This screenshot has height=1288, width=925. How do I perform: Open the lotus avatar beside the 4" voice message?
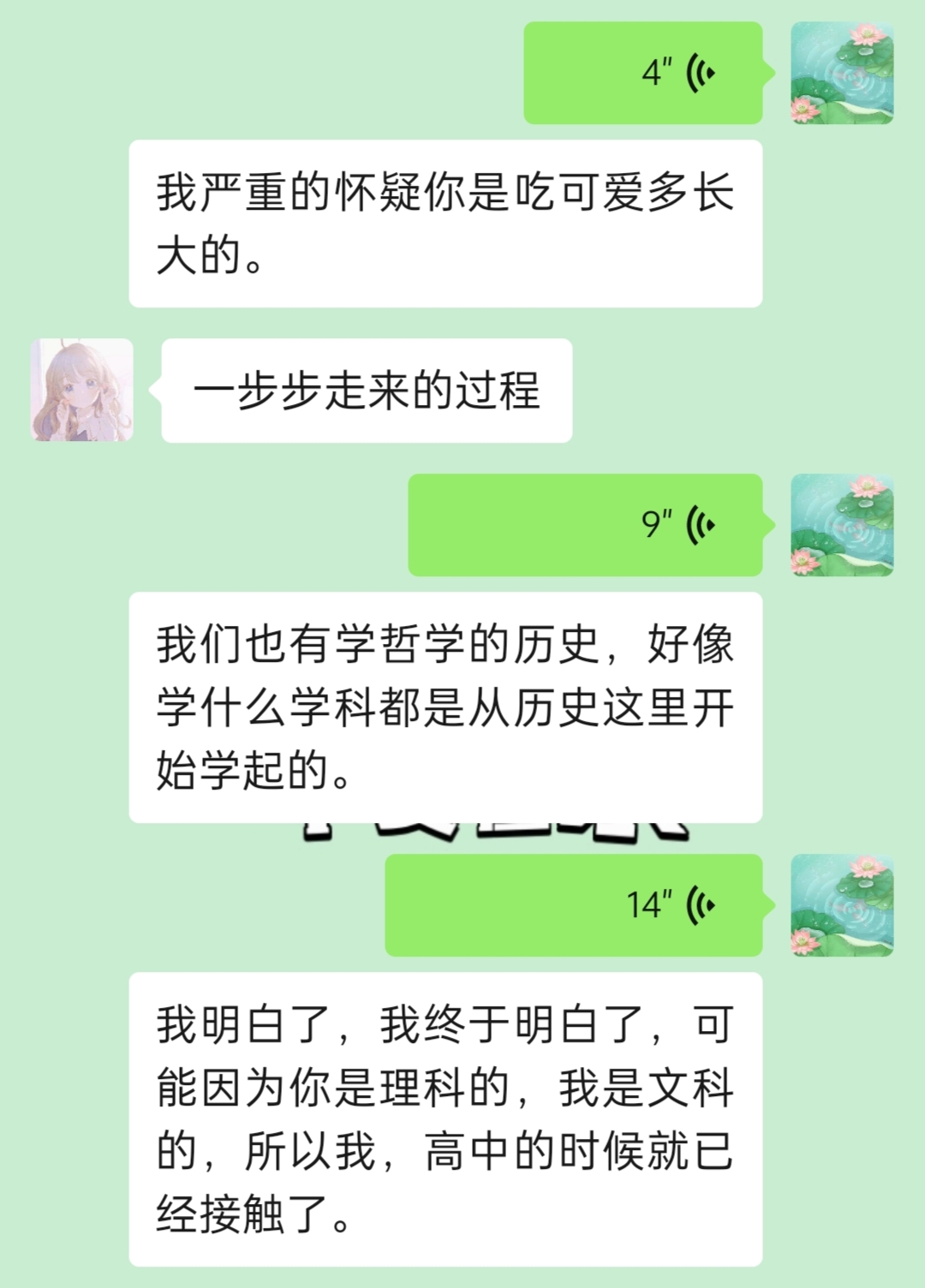842,73
